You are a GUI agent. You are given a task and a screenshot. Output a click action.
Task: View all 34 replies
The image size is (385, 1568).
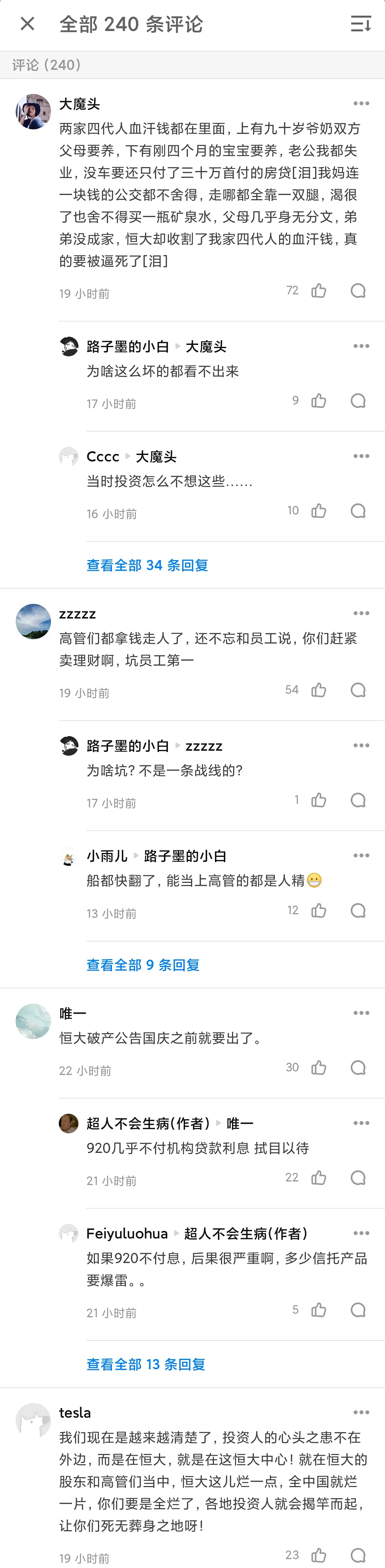tap(148, 565)
